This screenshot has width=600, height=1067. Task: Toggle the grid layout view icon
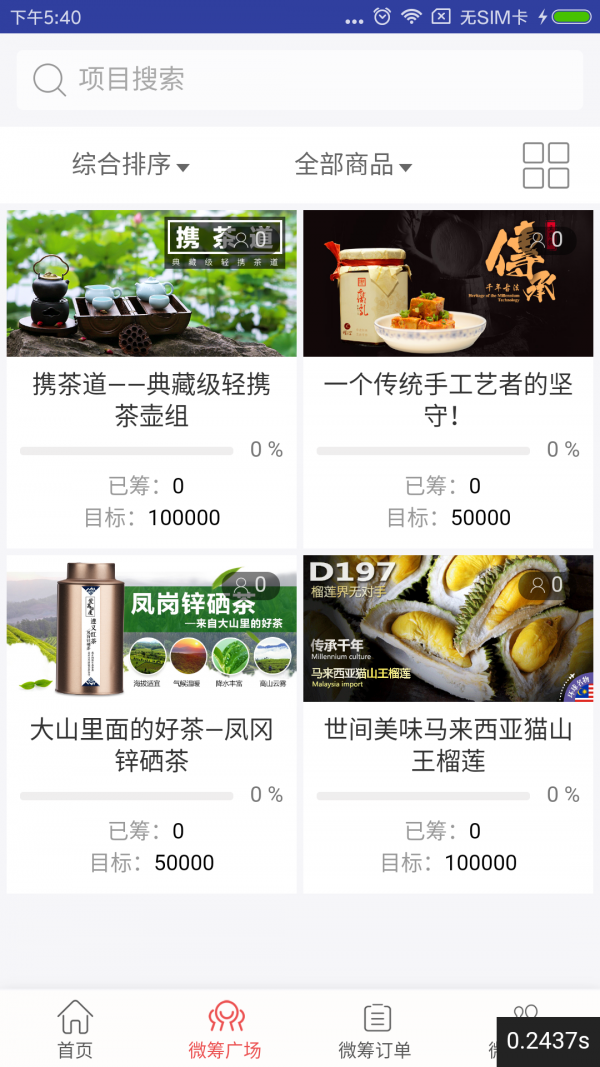coord(546,165)
